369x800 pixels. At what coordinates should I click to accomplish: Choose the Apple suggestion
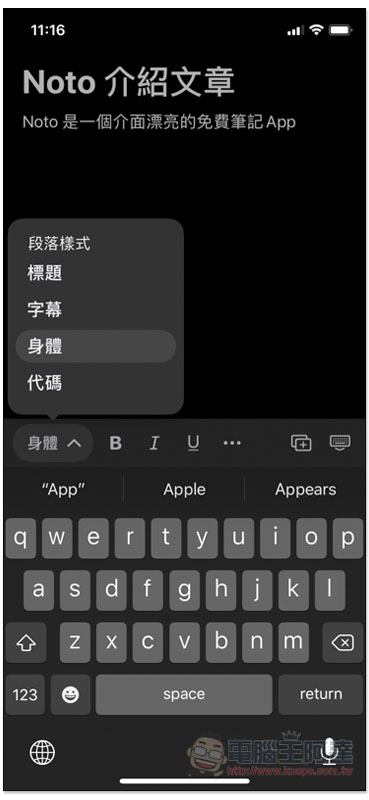[184, 490]
